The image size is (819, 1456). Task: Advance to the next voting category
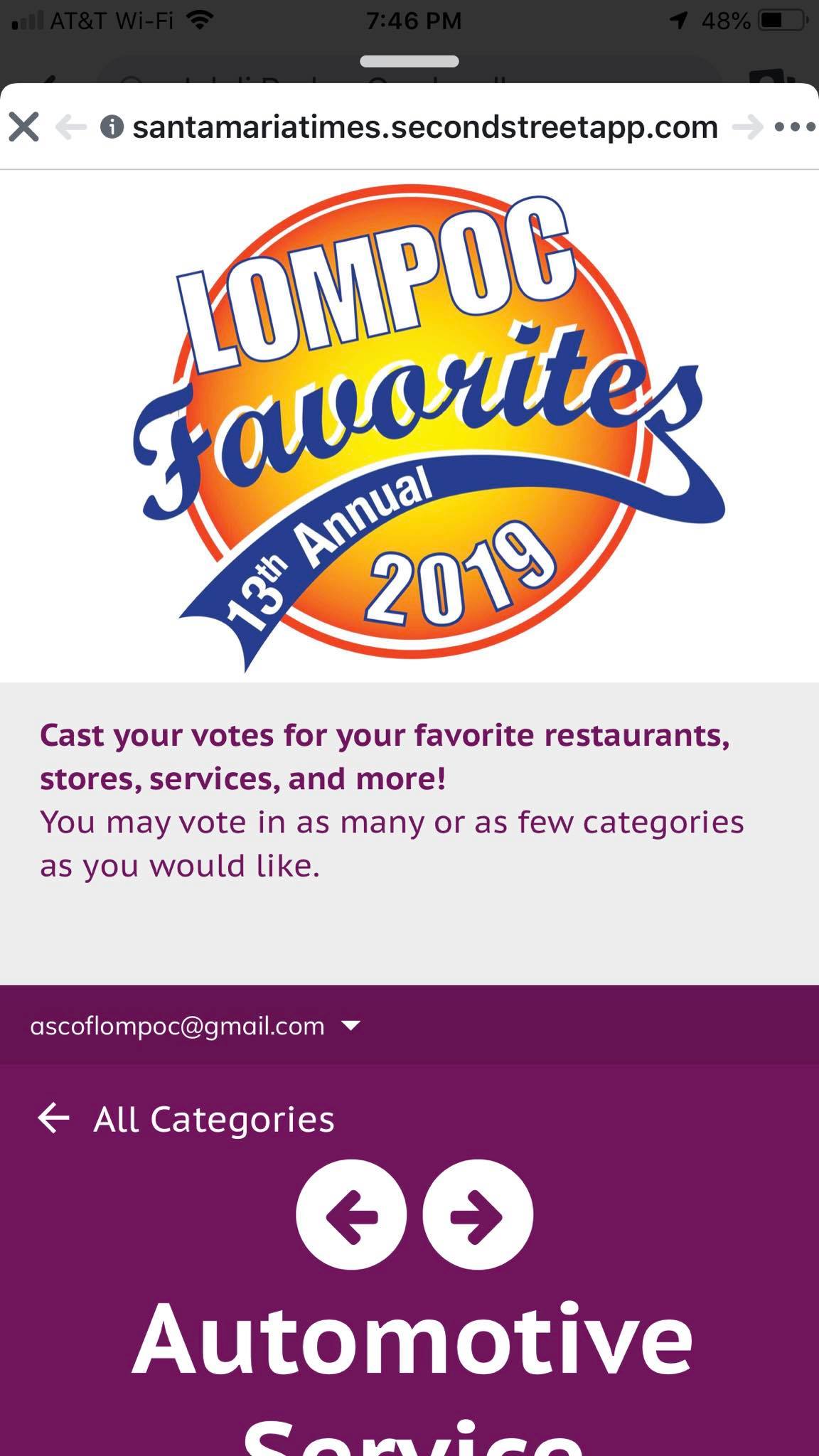tap(478, 1215)
